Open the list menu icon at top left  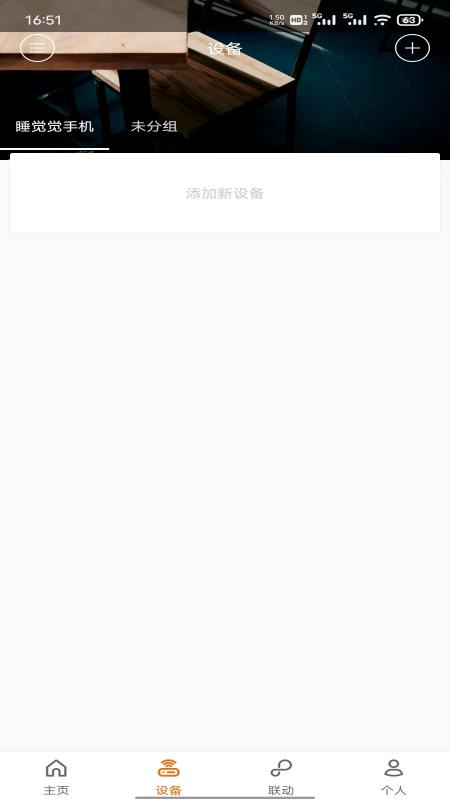click(37, 48)
